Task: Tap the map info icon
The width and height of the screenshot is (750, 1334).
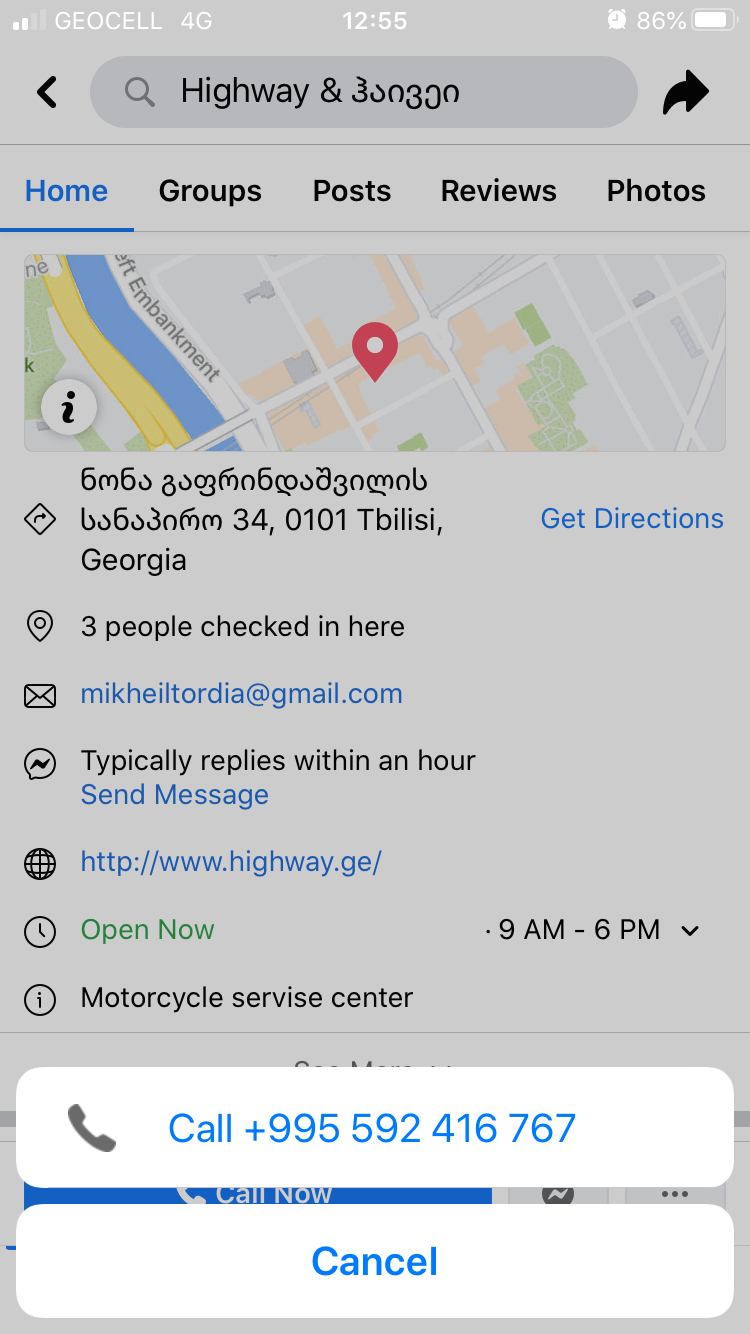Action: coord(69,408)
